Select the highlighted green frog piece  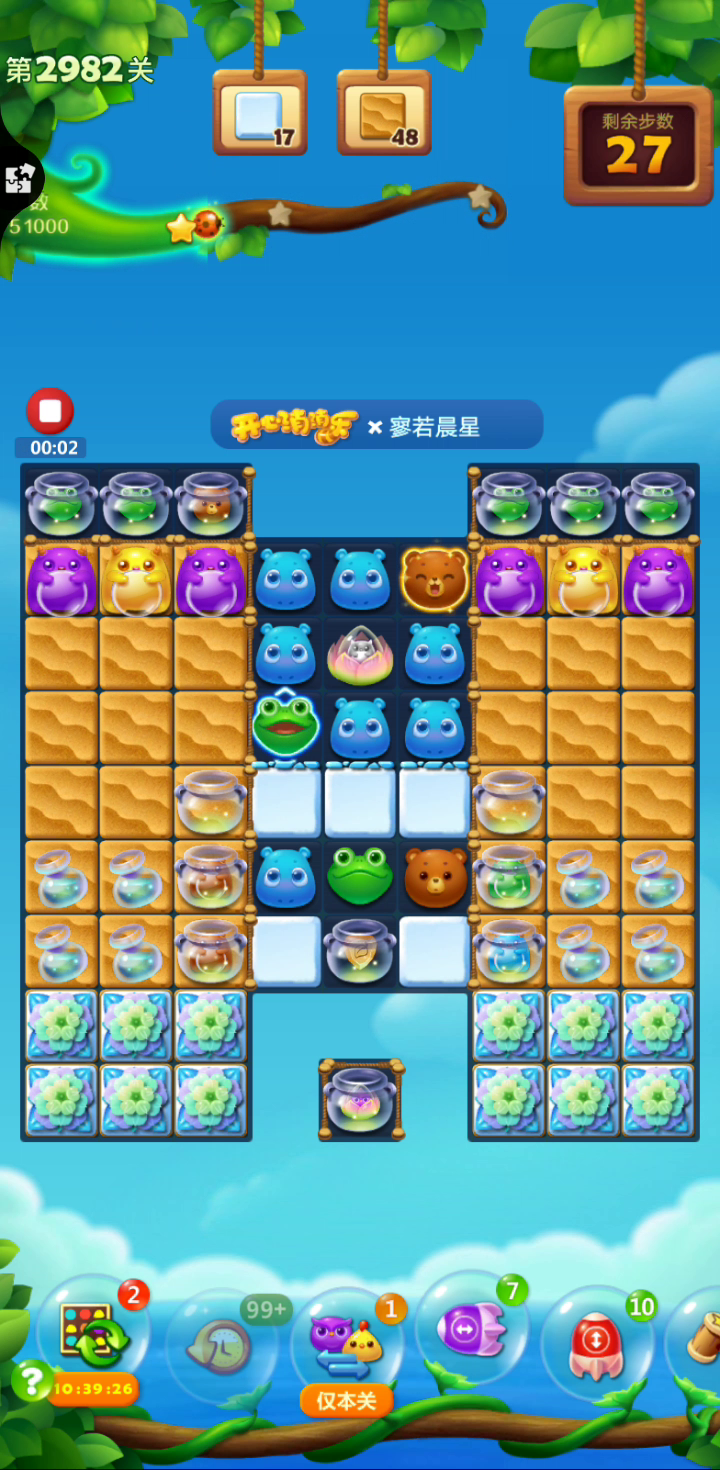(x=286, y=725)
